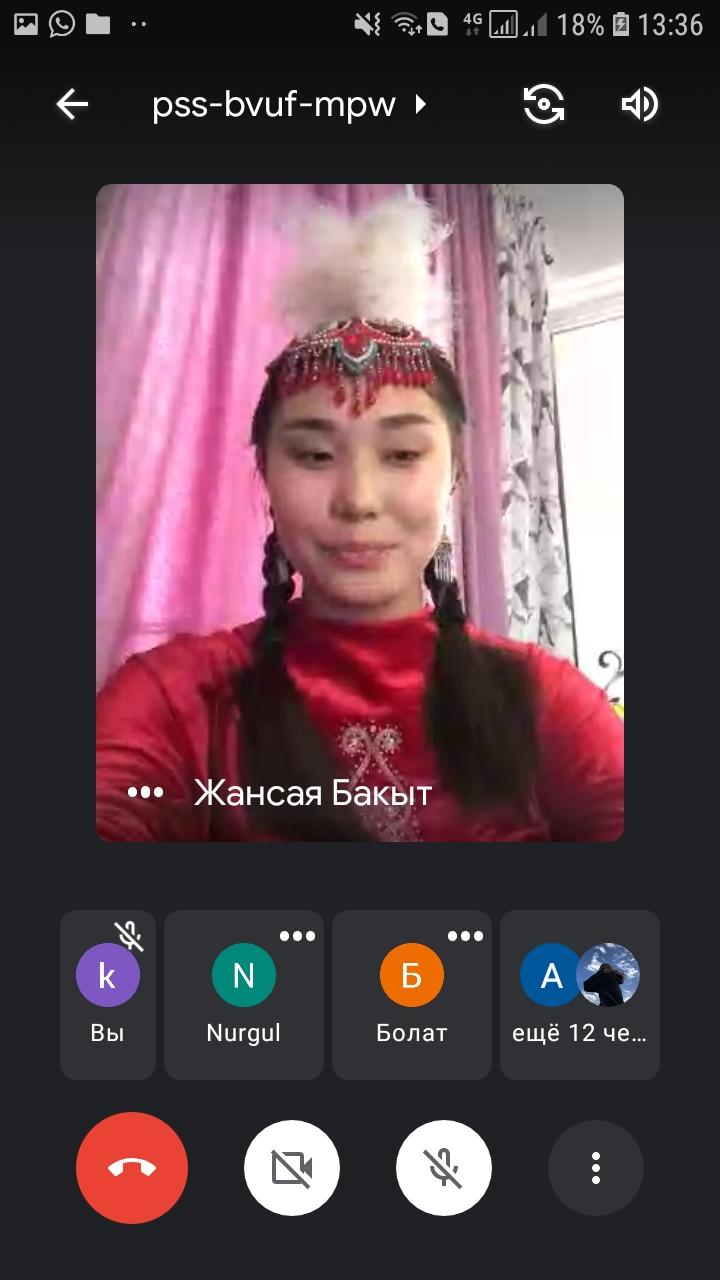Change audio output via speaker icon

[x=640, y=104]
